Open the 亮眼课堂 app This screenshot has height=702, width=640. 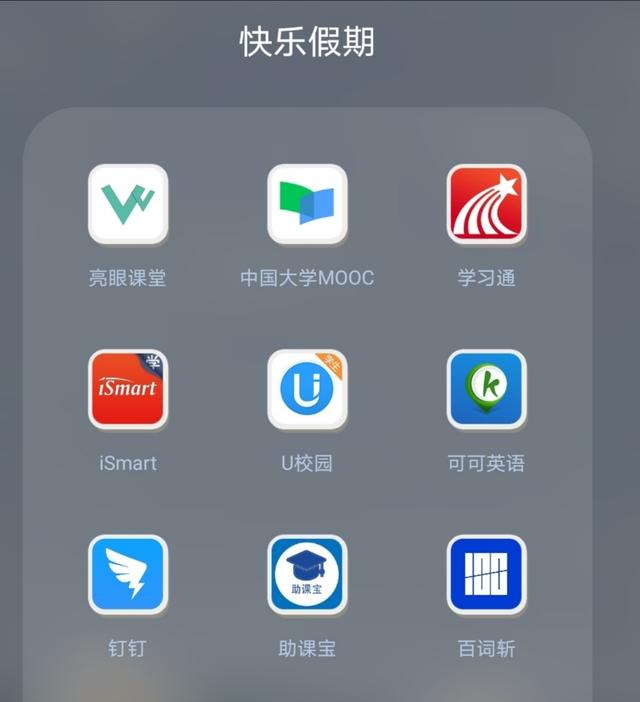[x=128, y=204]
